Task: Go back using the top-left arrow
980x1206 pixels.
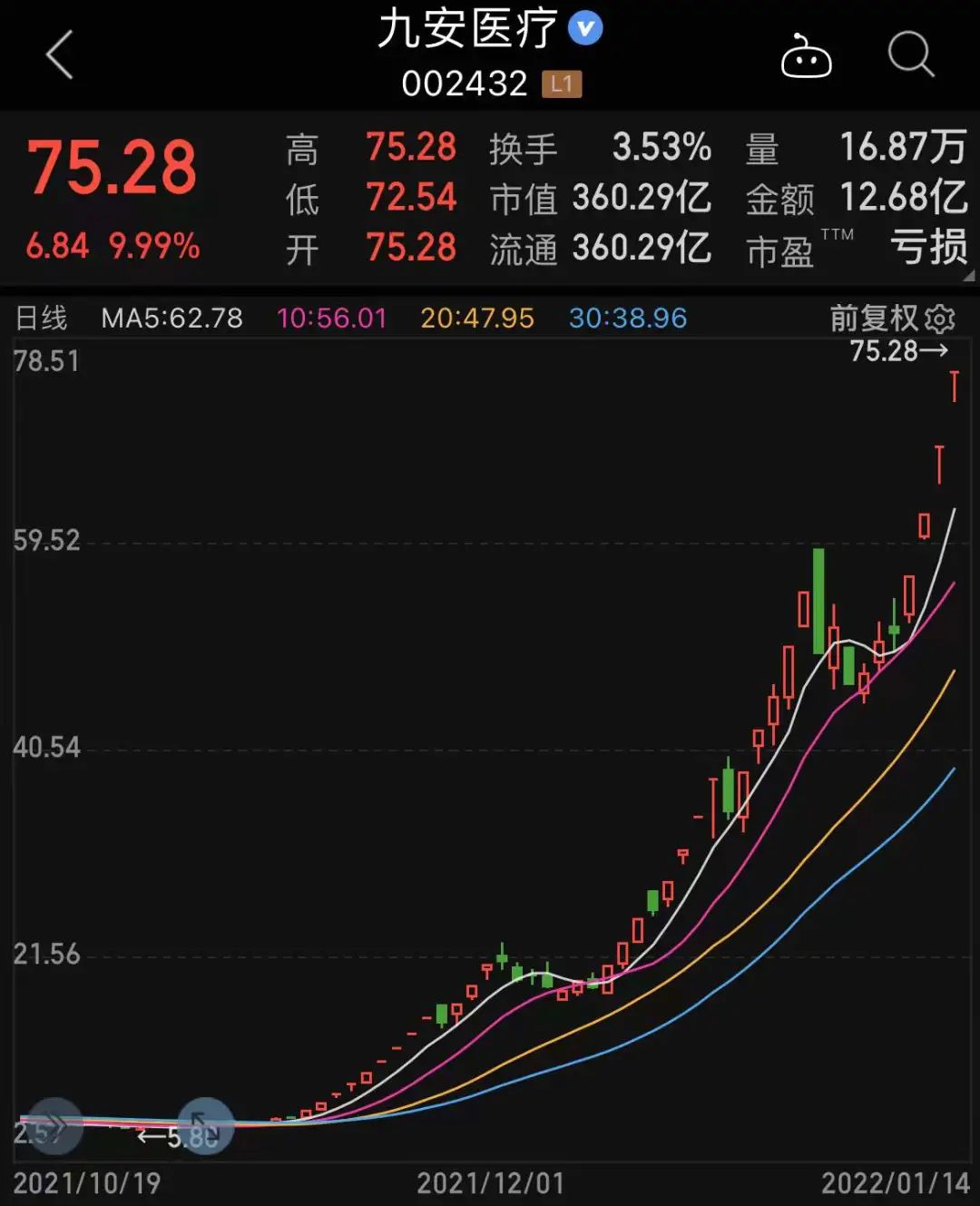Action: tap(60, 55)
